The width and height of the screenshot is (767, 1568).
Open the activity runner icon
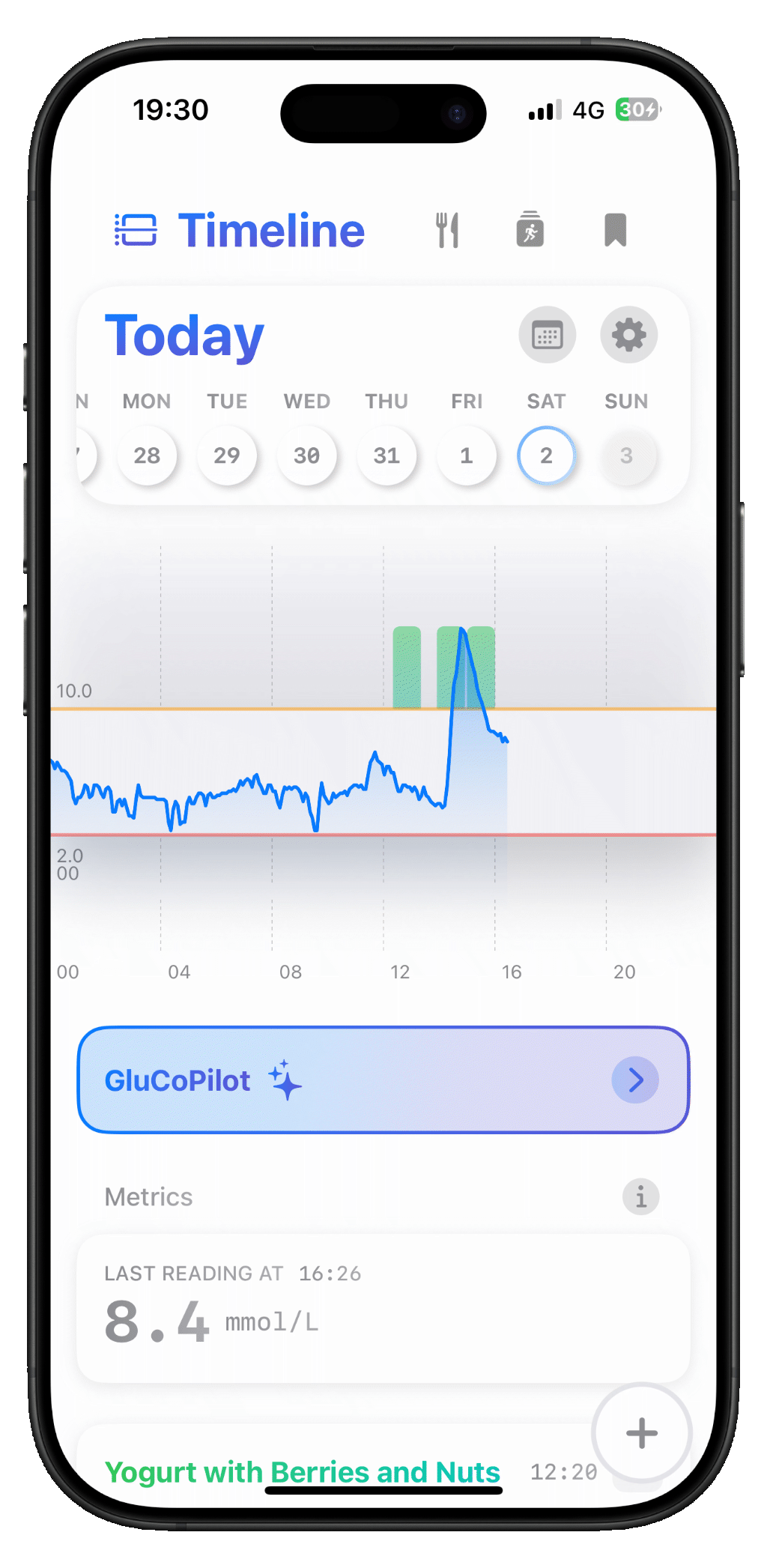[530, 230]
